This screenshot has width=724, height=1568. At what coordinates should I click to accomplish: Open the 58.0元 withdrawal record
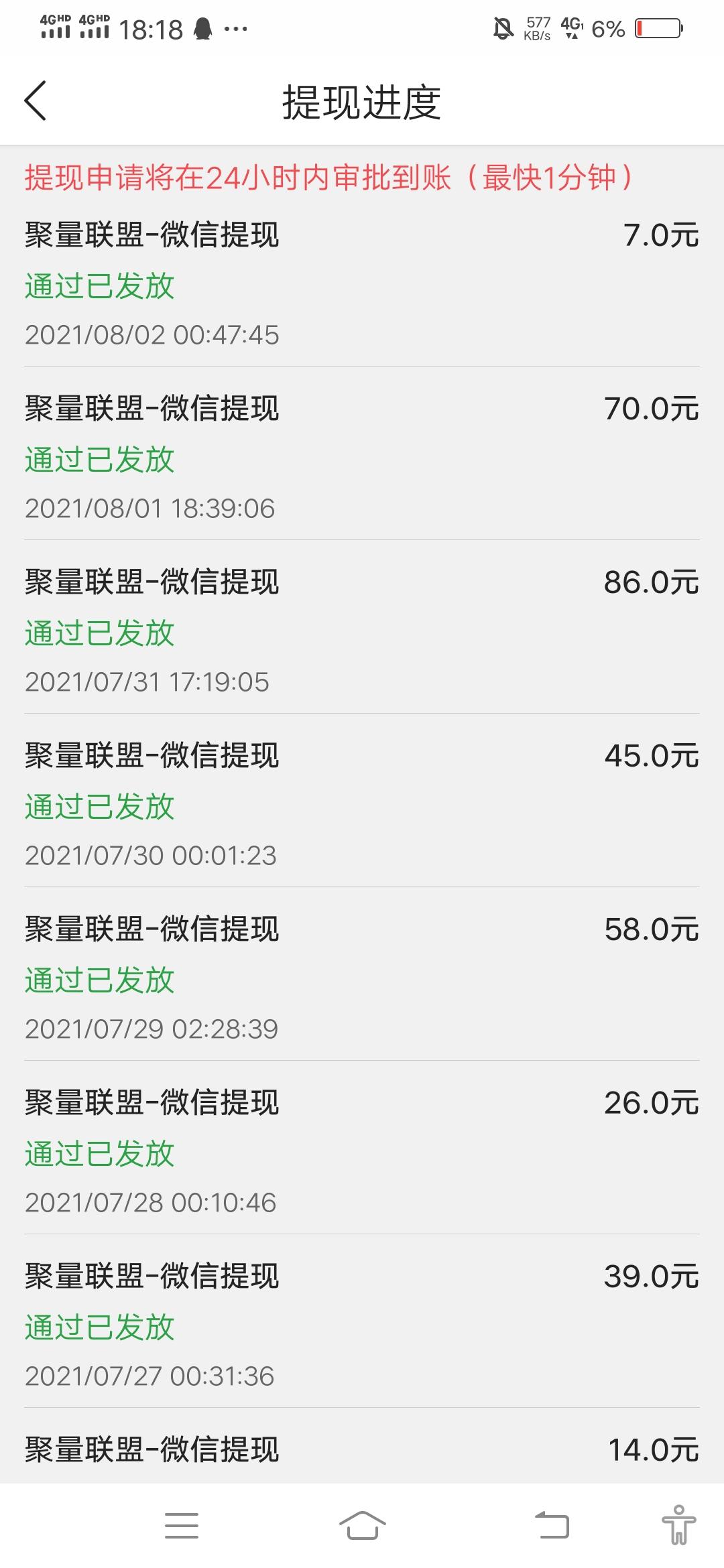[362, 974]
